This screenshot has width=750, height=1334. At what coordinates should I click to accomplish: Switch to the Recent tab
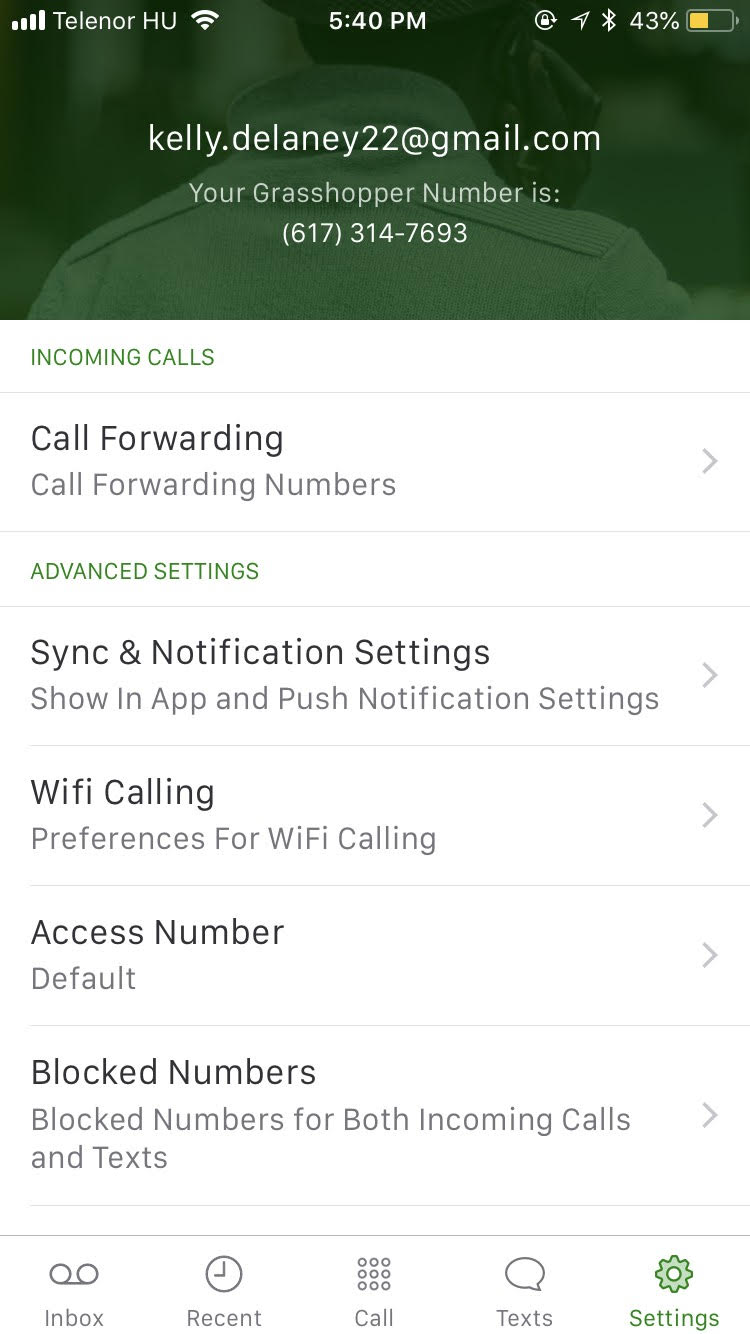[x=223, y=1290]
